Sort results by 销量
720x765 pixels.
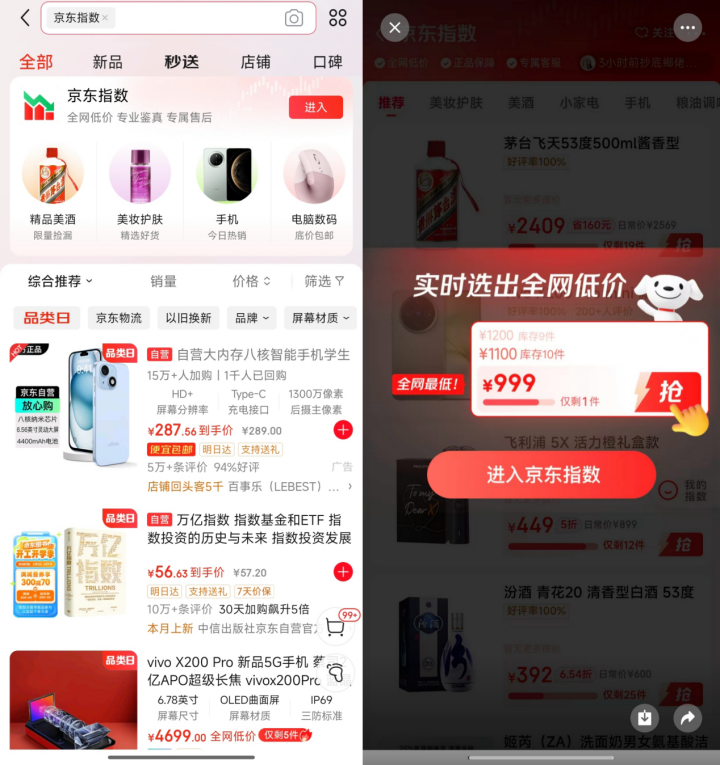(163, 281)
